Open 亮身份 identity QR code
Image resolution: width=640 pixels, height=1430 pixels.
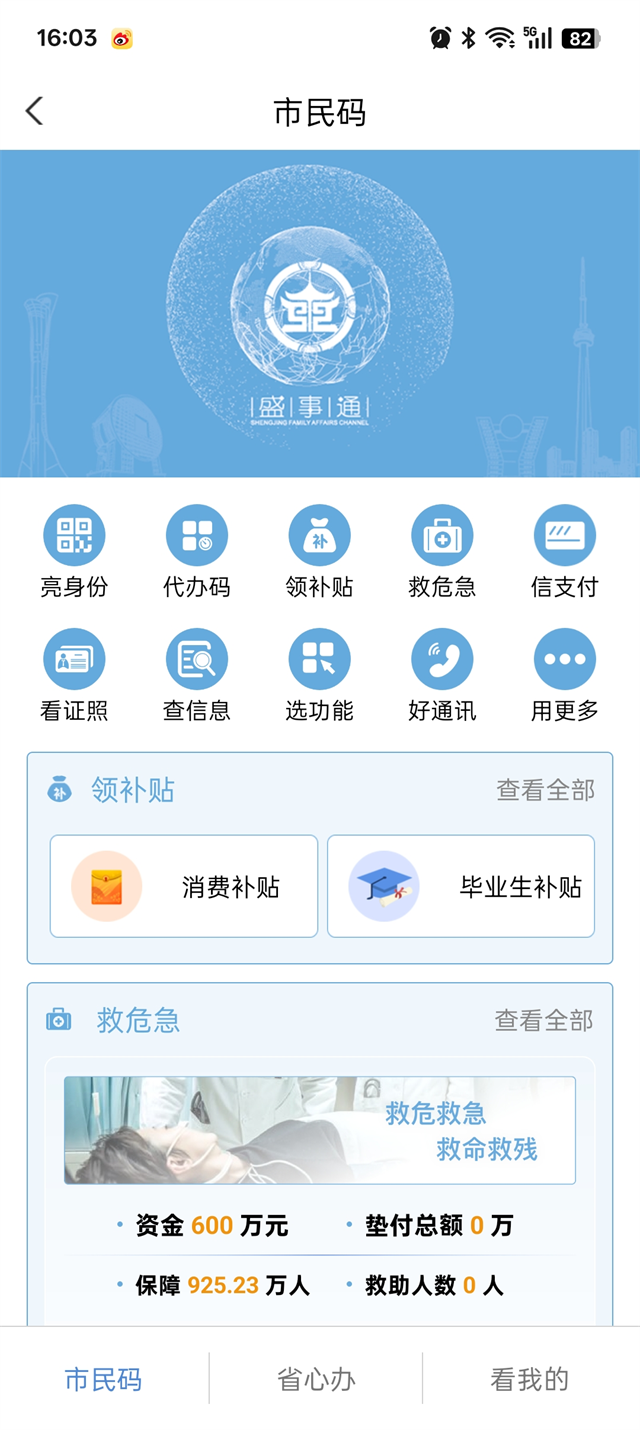coord(74,550)
